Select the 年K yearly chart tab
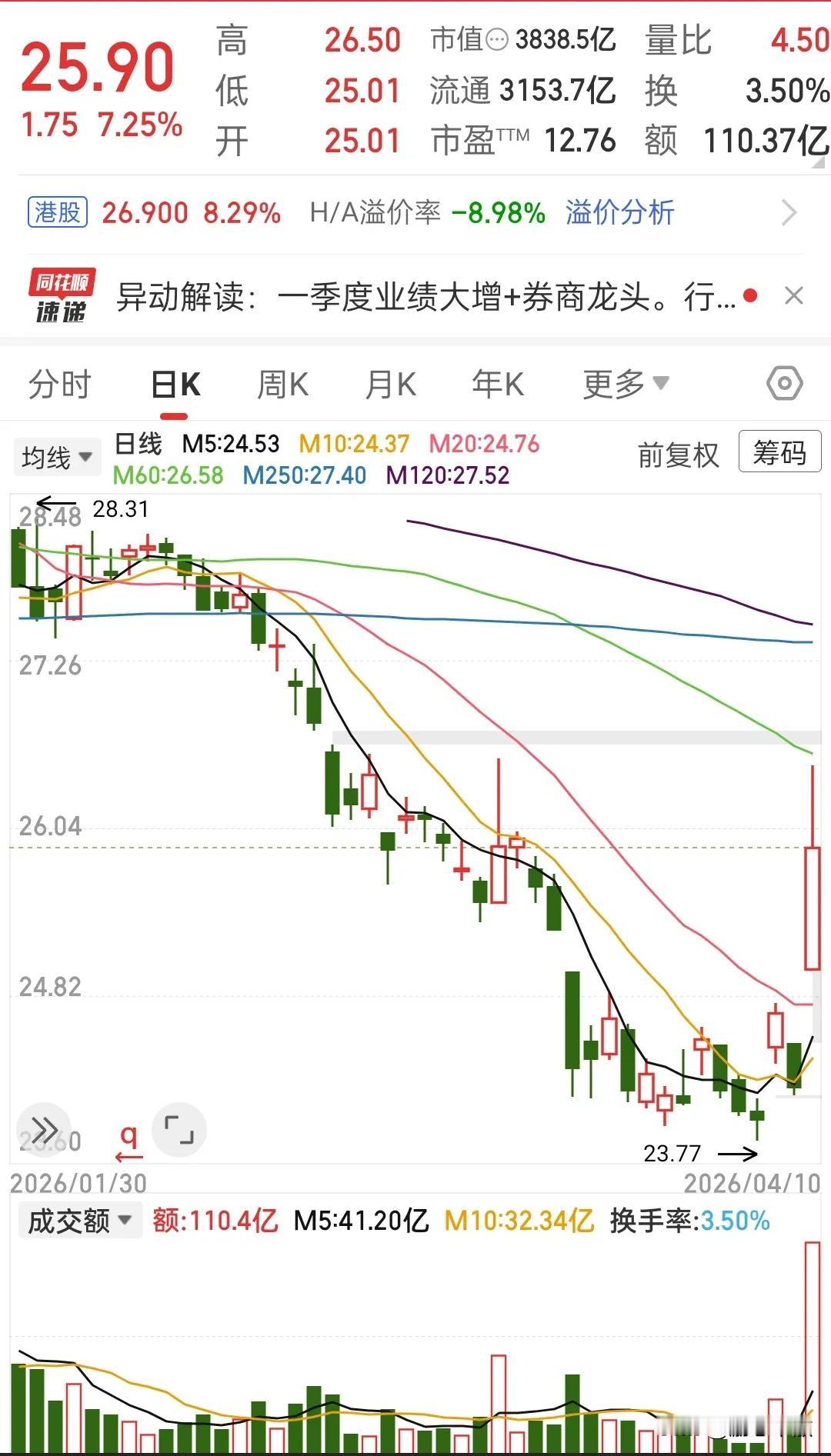The height and width of the screenshot is (1456, 831). pyautogui.click(x=499, y=382)
